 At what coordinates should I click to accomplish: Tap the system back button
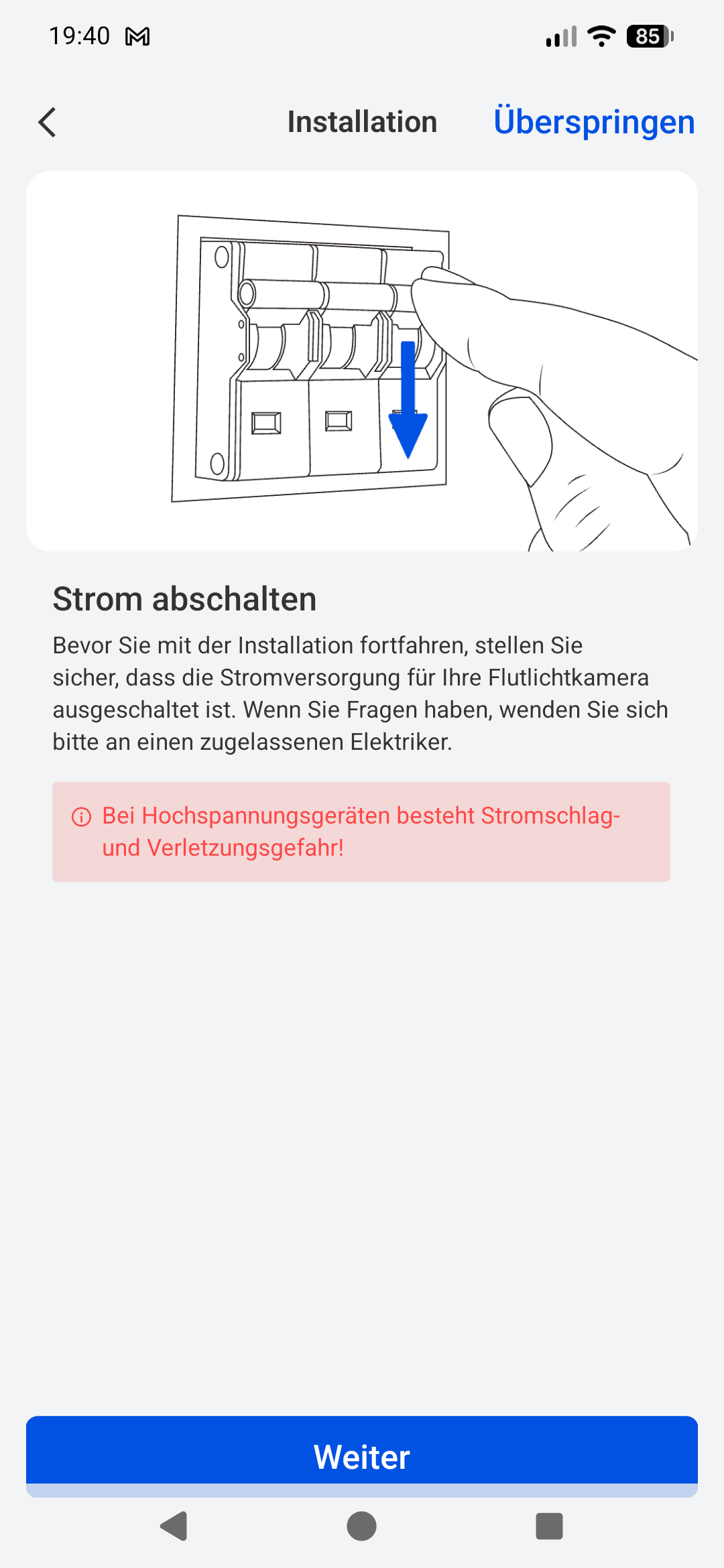pos(174,1526)
